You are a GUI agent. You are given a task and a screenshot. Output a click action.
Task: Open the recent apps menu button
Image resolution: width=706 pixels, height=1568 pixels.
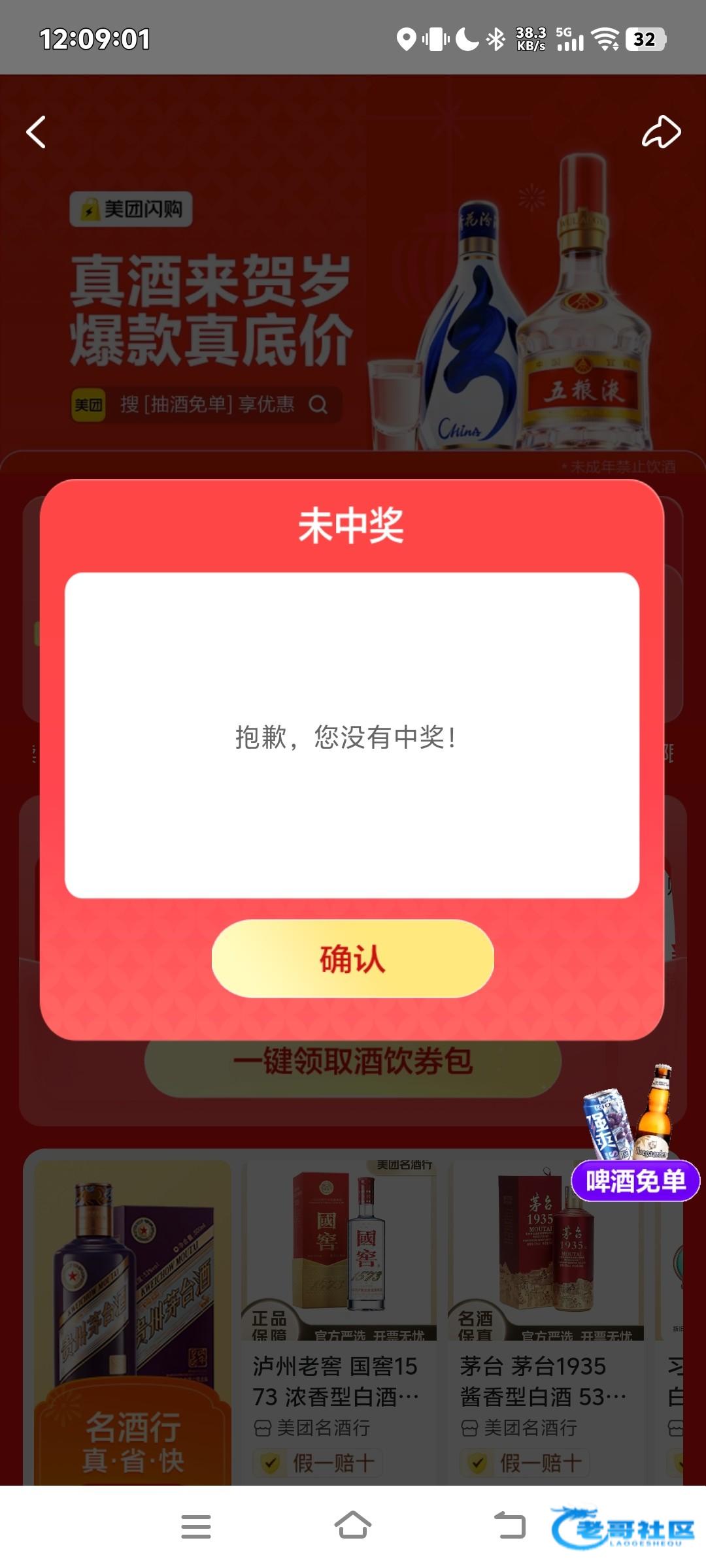click(x=196, y=1527)
